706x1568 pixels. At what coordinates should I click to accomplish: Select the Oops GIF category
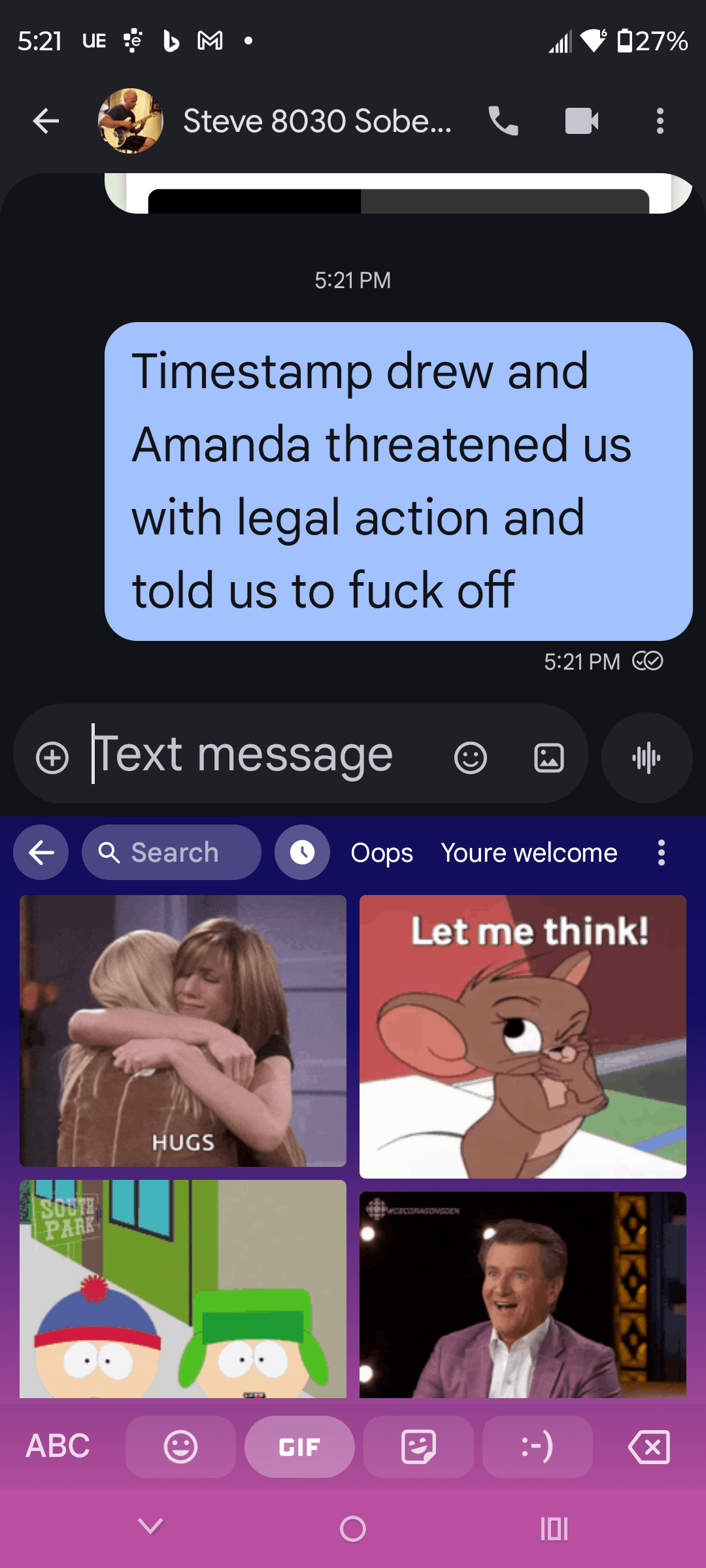click(x=382, y=853)
